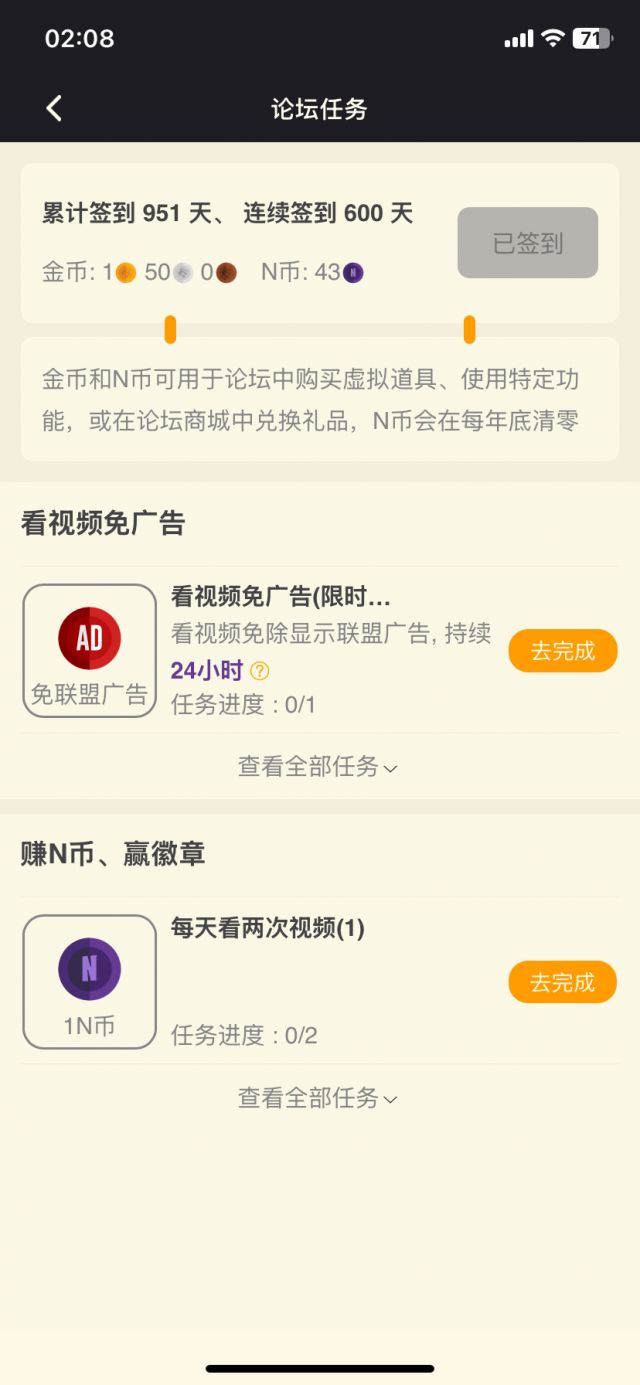Open the help icon beside 24小时
The height and width of the screenshot is (1385, 640).
point(260,671)
